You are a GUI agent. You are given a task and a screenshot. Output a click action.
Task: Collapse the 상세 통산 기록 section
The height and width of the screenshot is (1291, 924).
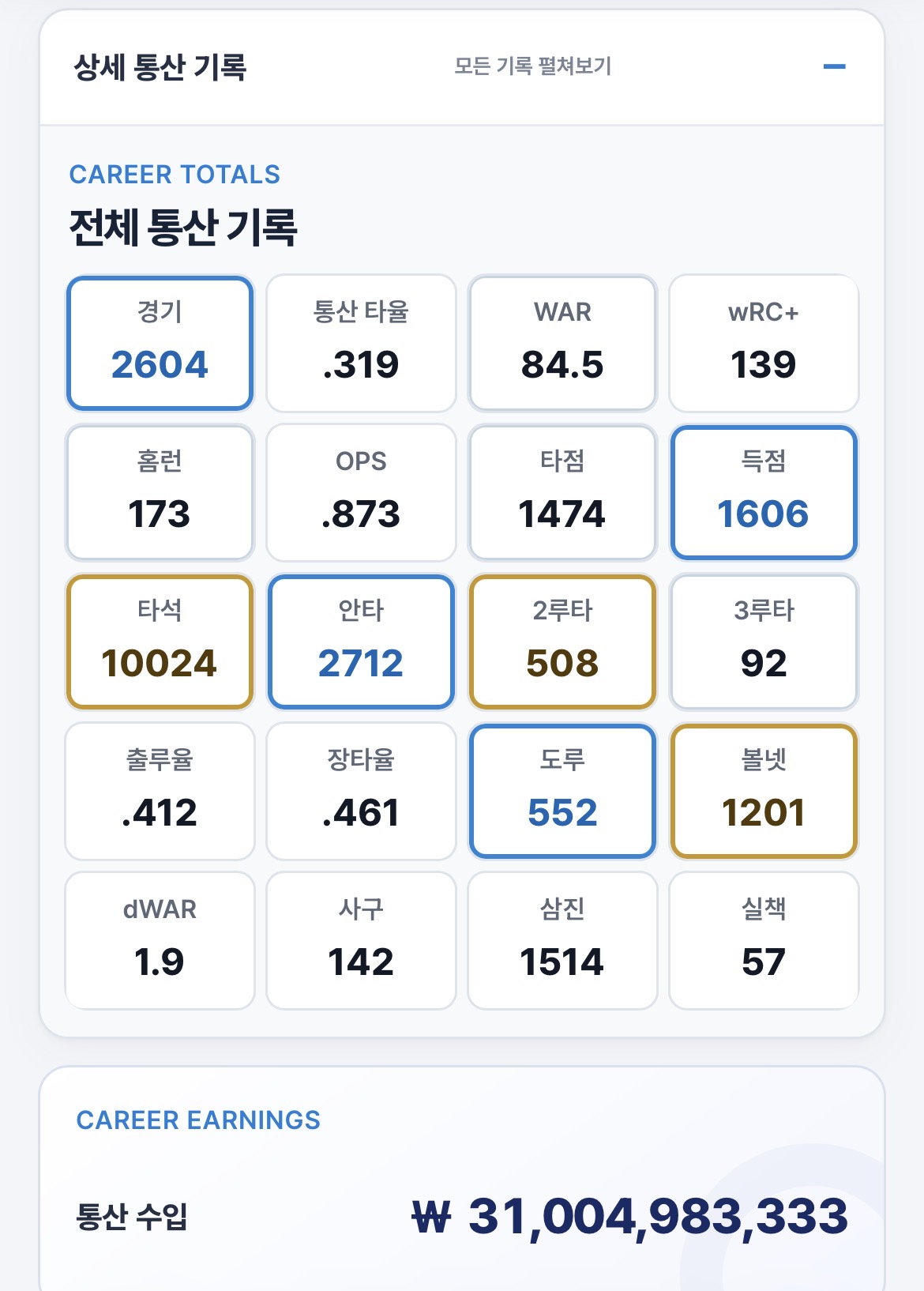(x=834, y=67)
